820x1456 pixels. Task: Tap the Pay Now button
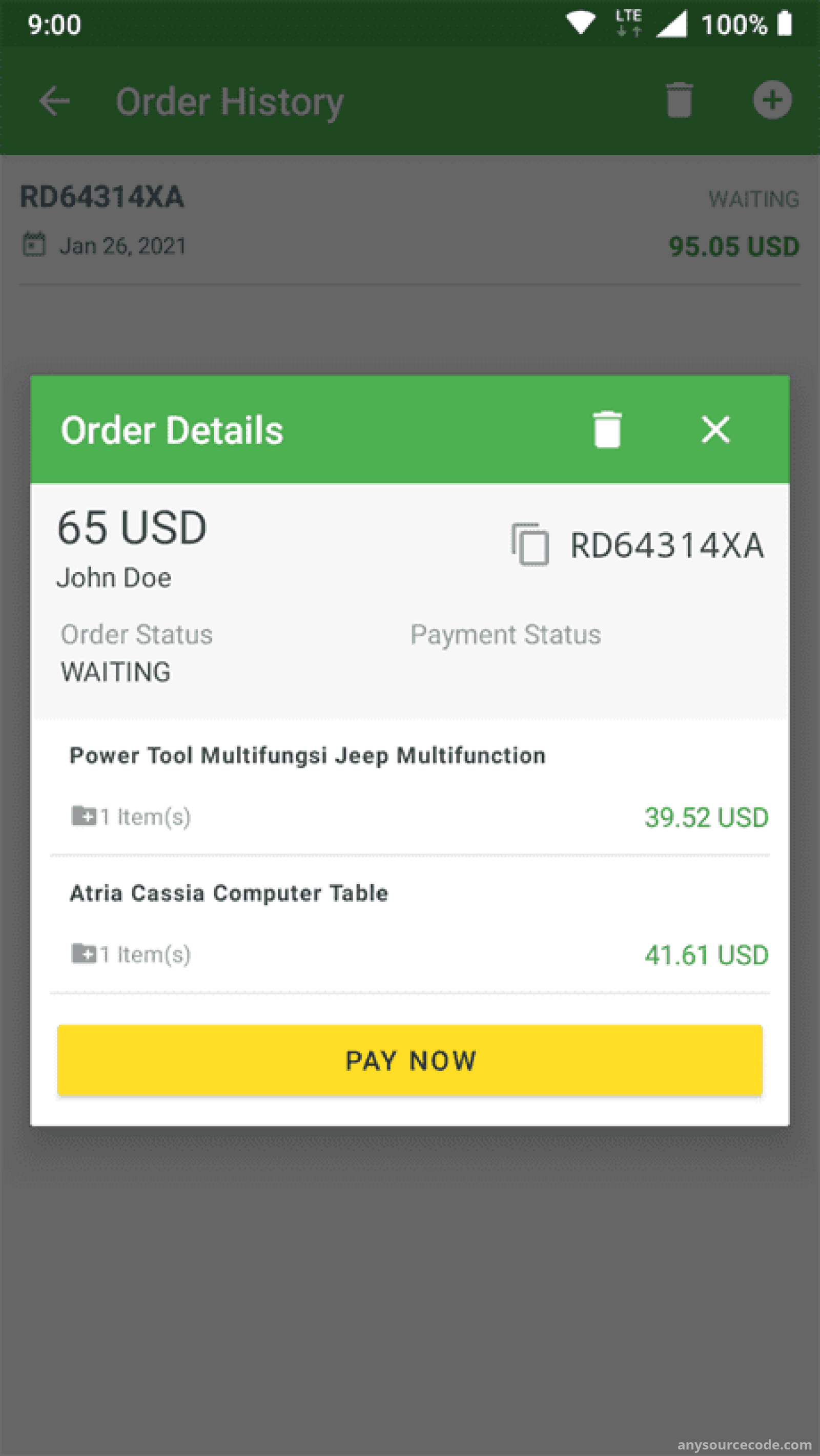click(410, 1060)
